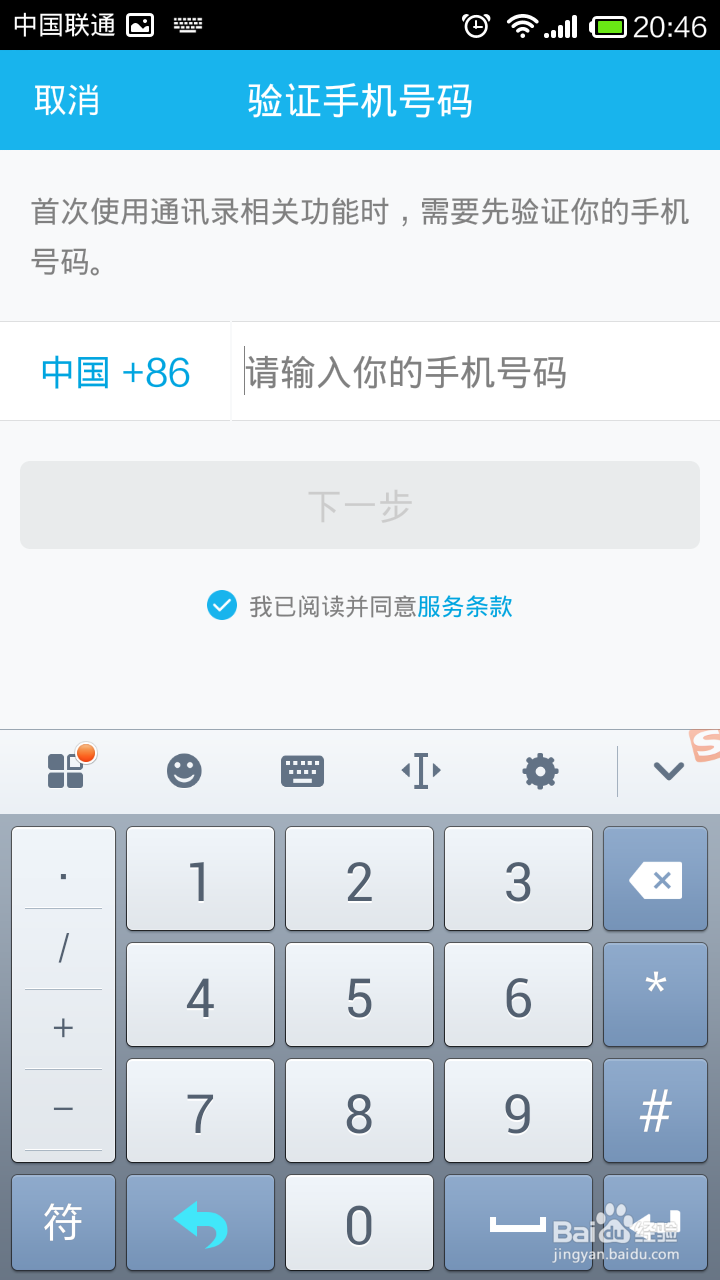This screenshot has width=720, height=1280.
Task: Tap the 符 symbols key
Action: click(63, 1222)
